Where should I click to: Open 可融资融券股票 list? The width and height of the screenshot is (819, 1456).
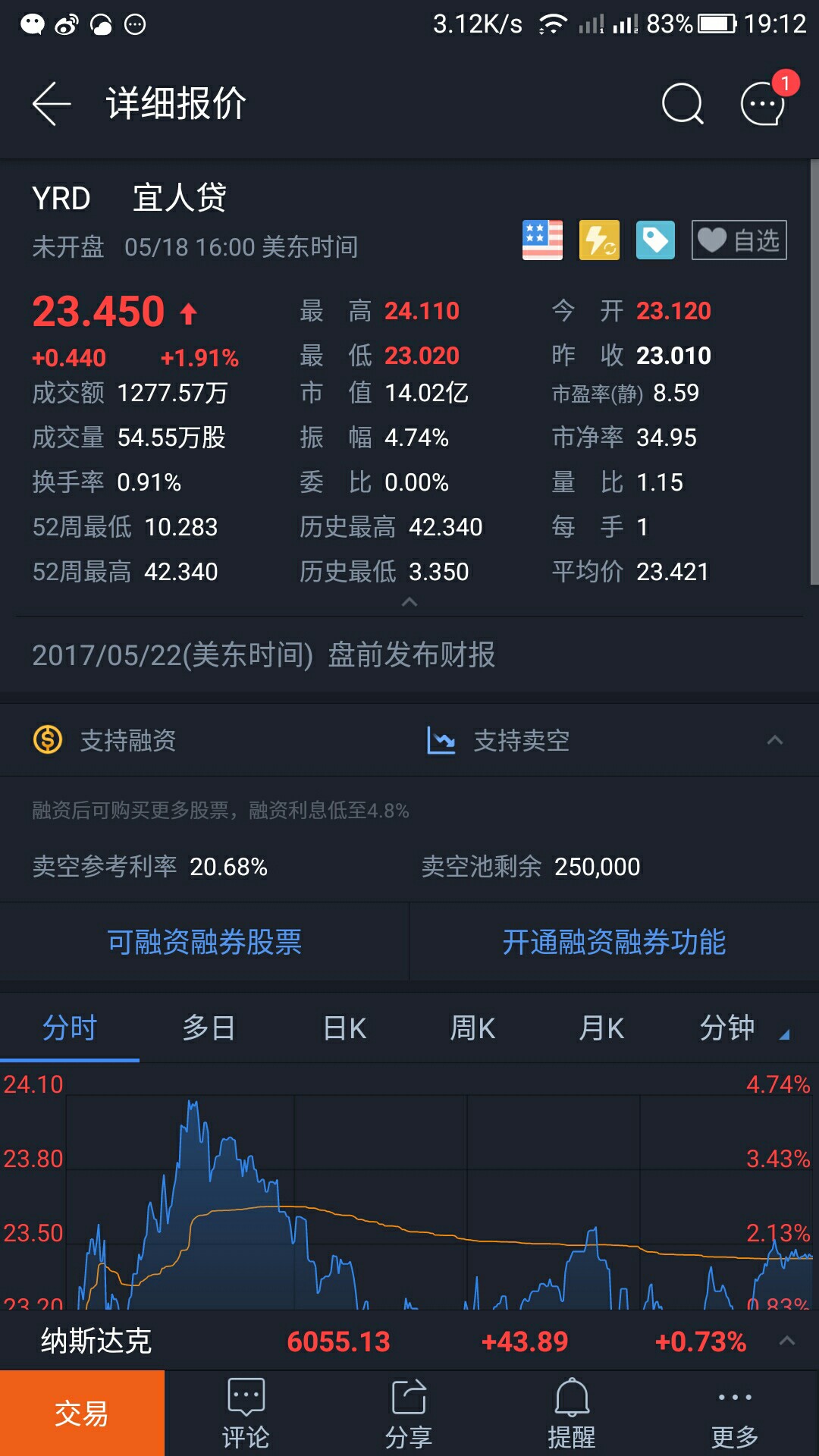click(x=205, y=942)
